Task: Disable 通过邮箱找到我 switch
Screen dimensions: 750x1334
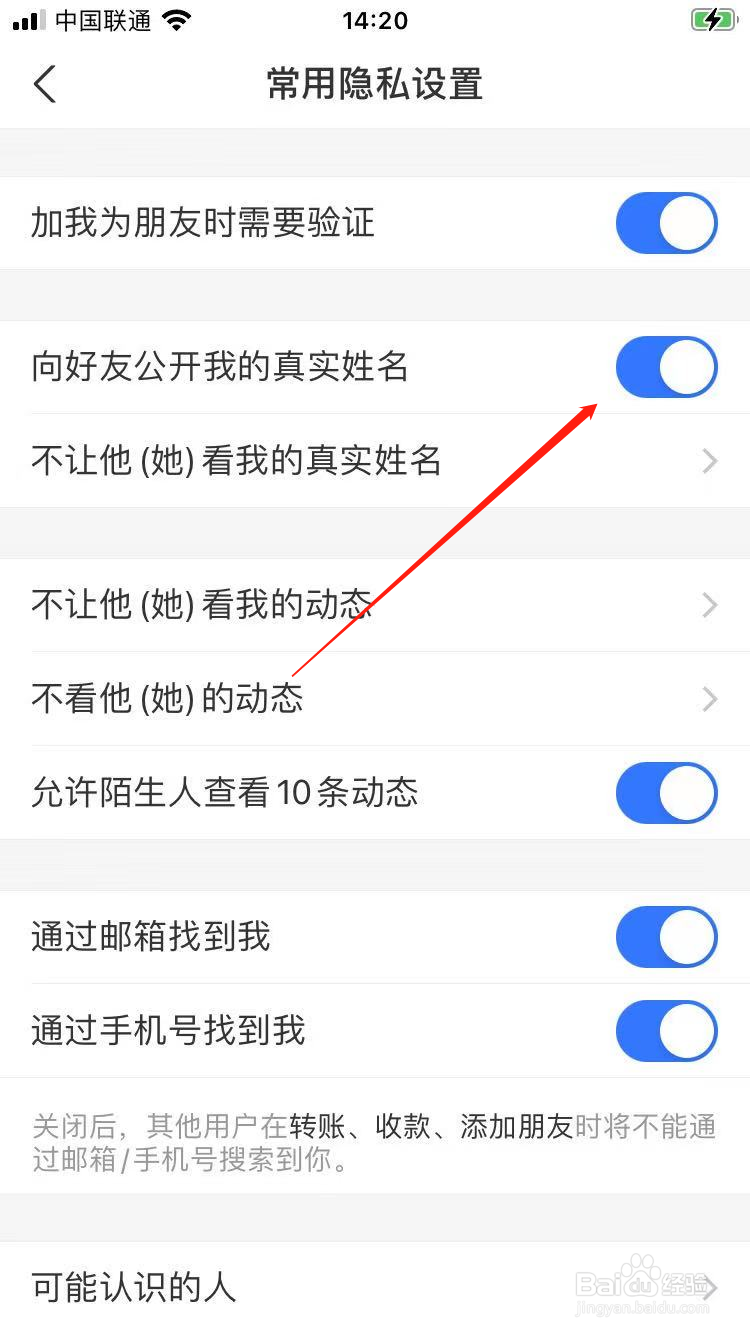Action: (x=666, y=937)
